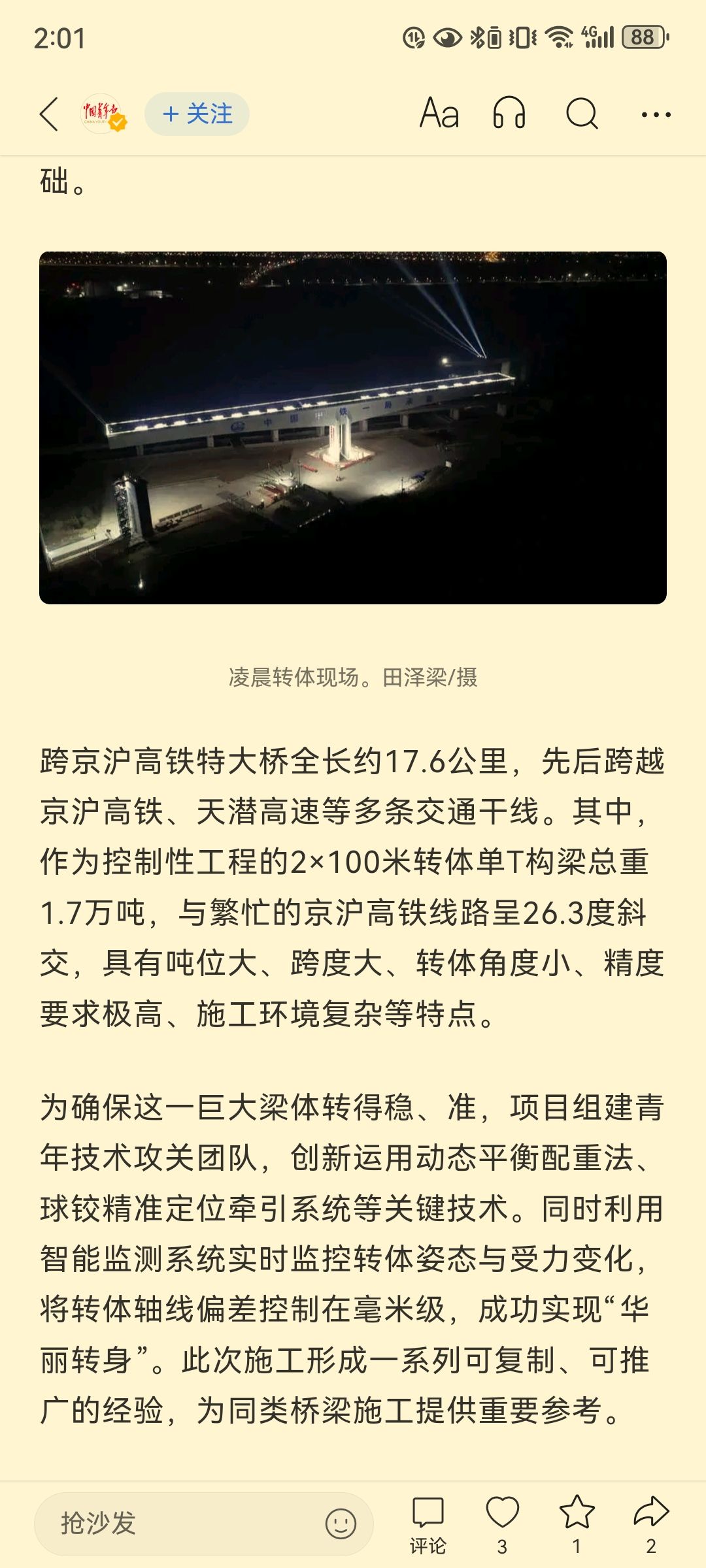This screenshot has width=706, height=1568.
Task: Open the Aa font size settings
Action: (439, 114)
